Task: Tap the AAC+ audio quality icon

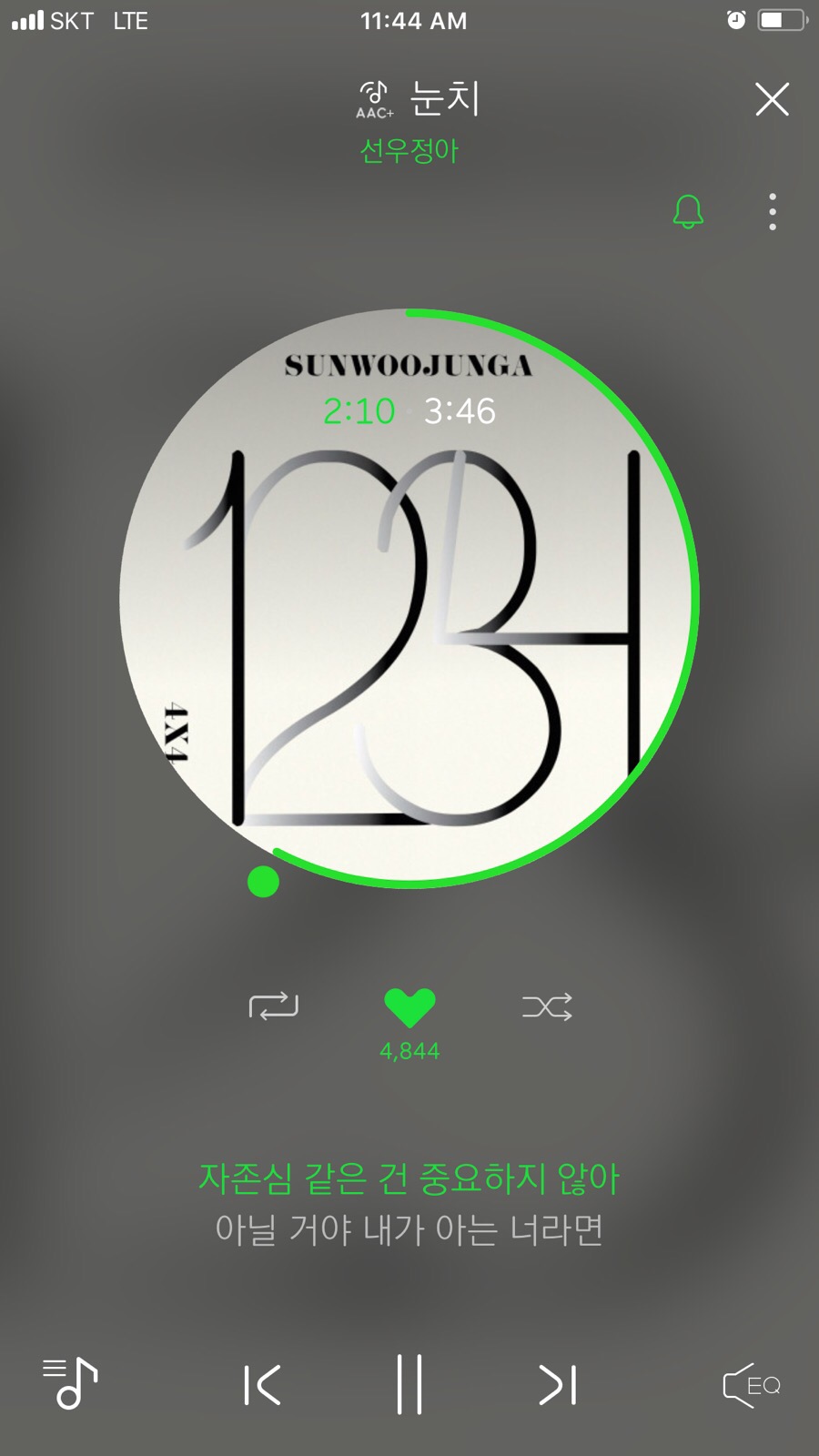Action: coord(374,100)
